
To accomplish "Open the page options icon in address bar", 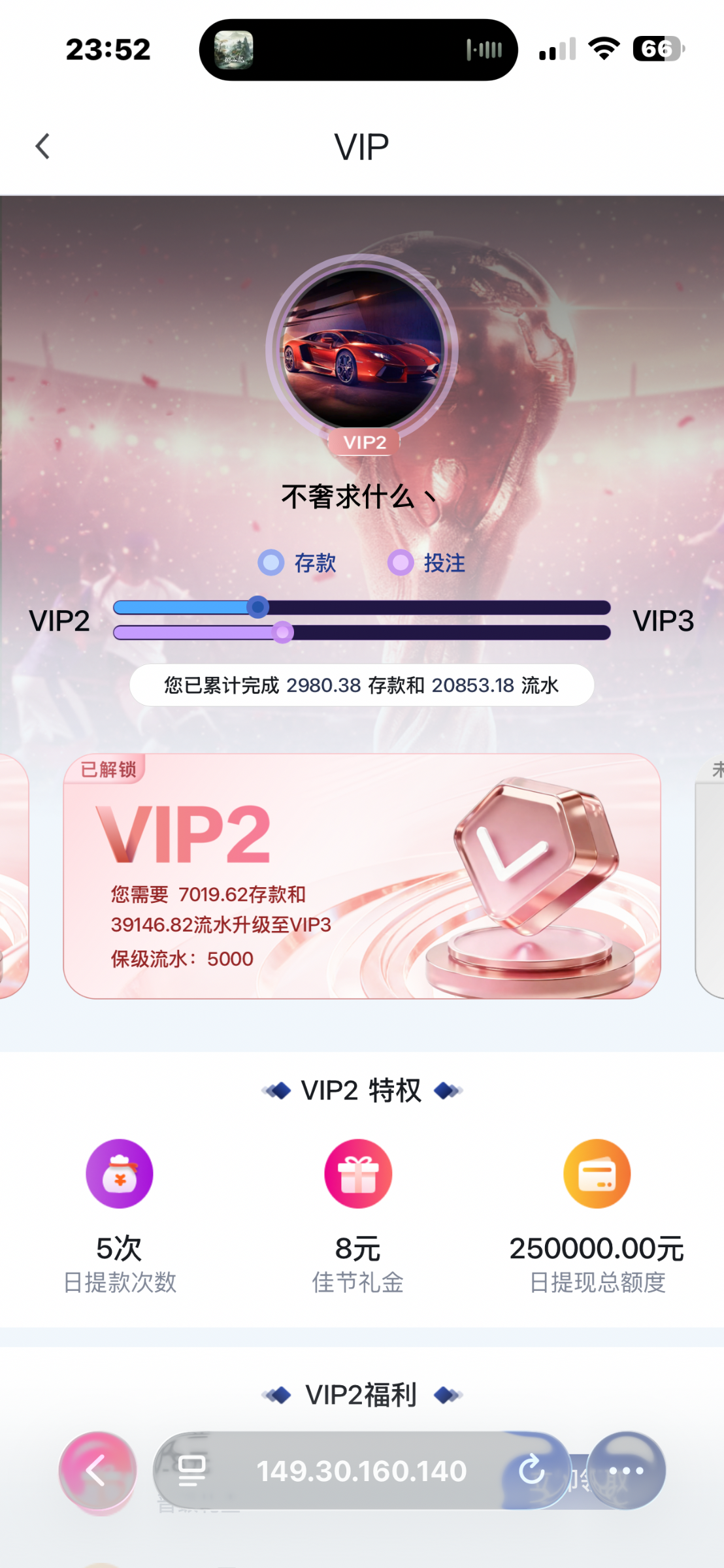I will point(191,1471).
